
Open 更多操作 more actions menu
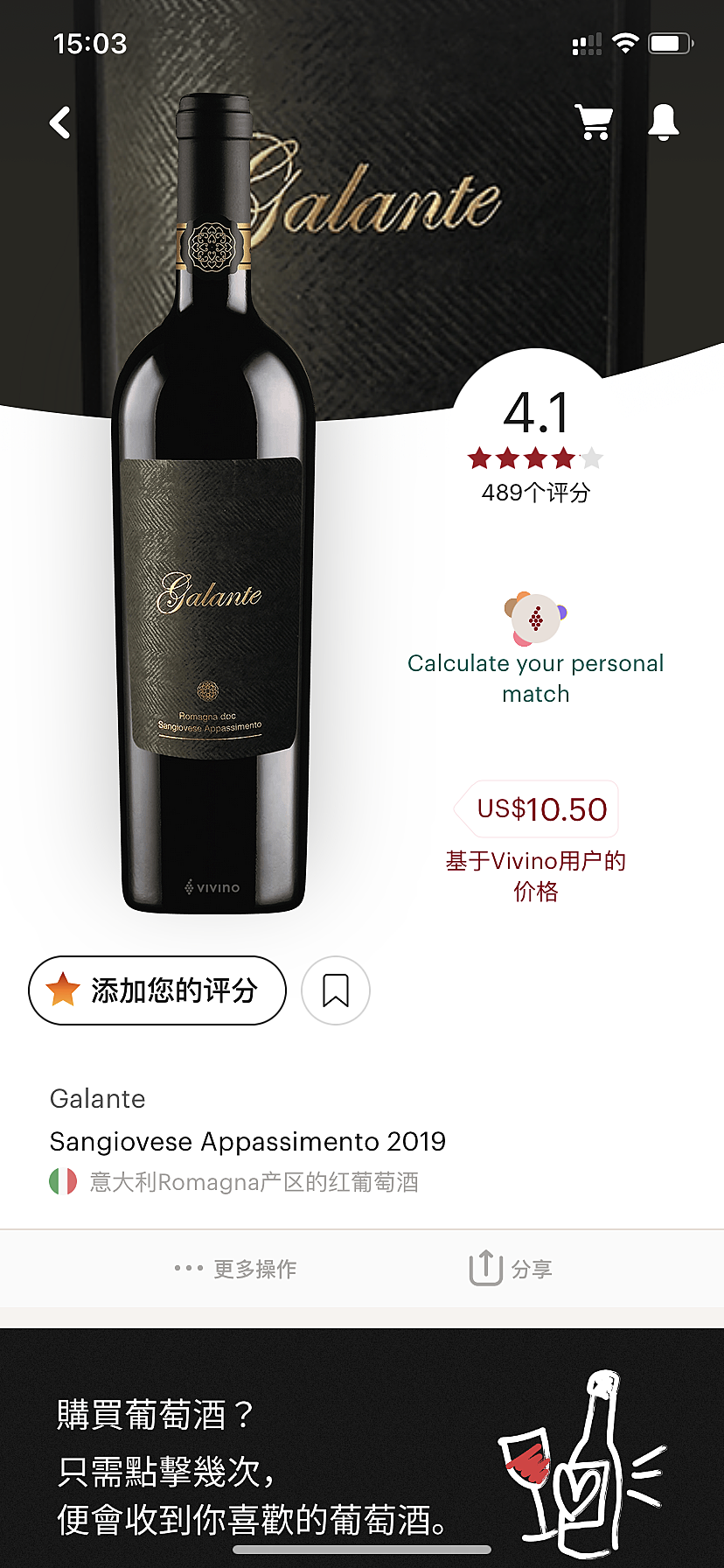click(236, 1269)
